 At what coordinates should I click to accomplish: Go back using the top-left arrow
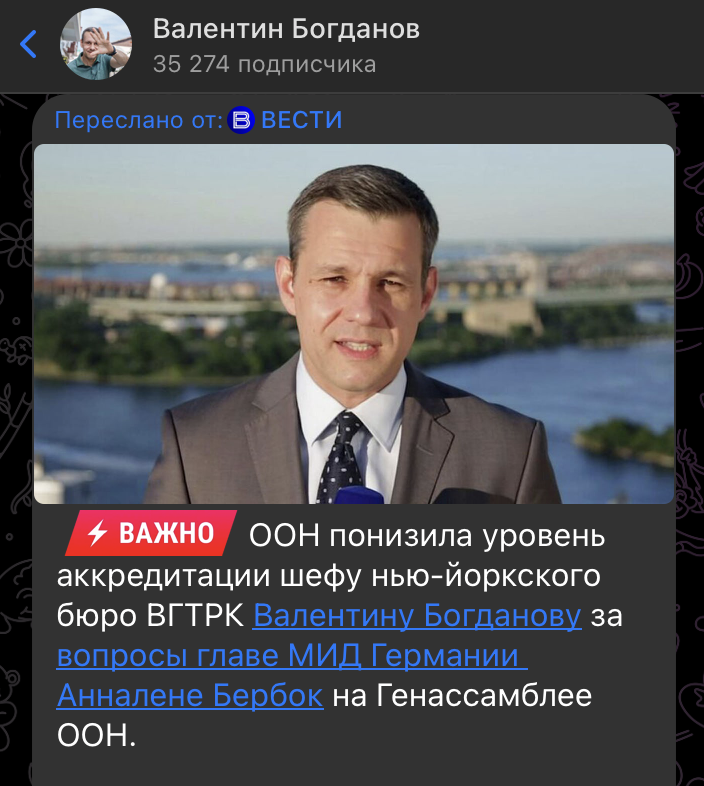click(28, 44)
